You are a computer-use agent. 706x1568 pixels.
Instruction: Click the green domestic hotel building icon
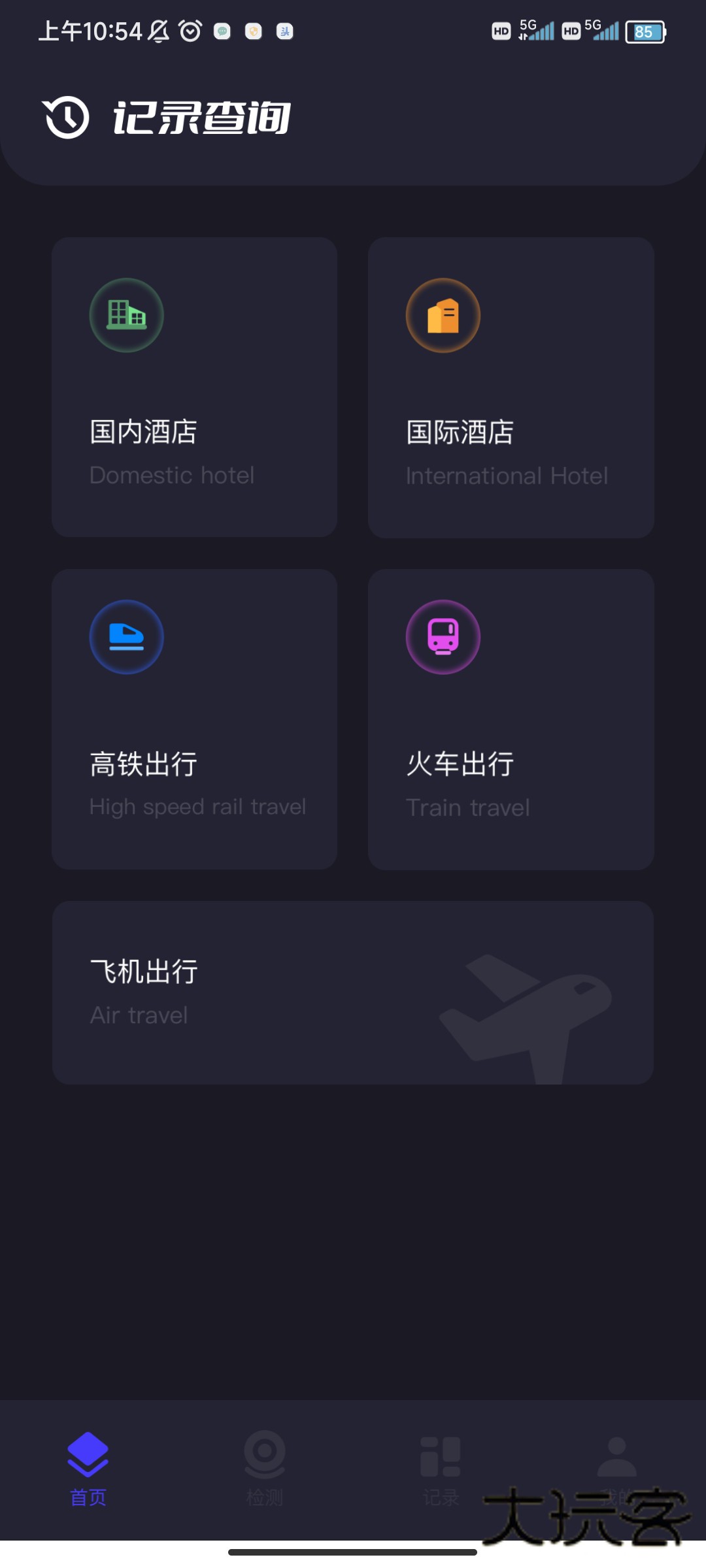coord(126,314)
